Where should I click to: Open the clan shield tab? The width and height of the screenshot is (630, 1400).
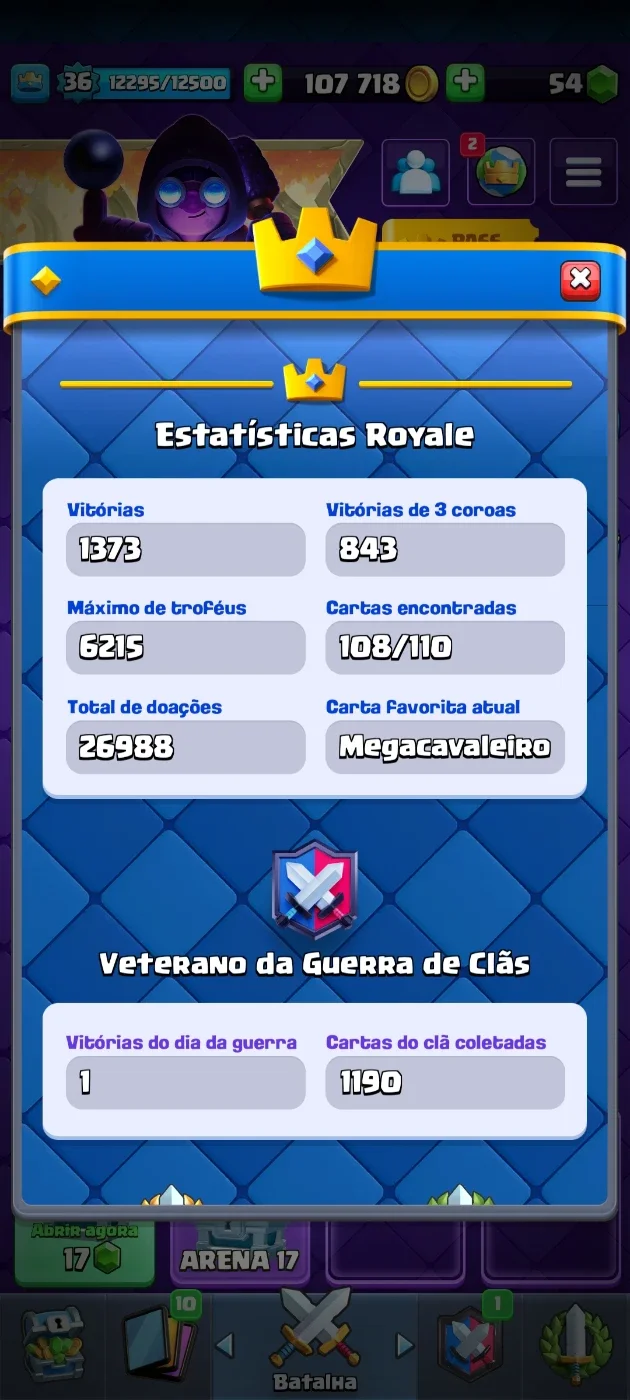[469, 1342]
